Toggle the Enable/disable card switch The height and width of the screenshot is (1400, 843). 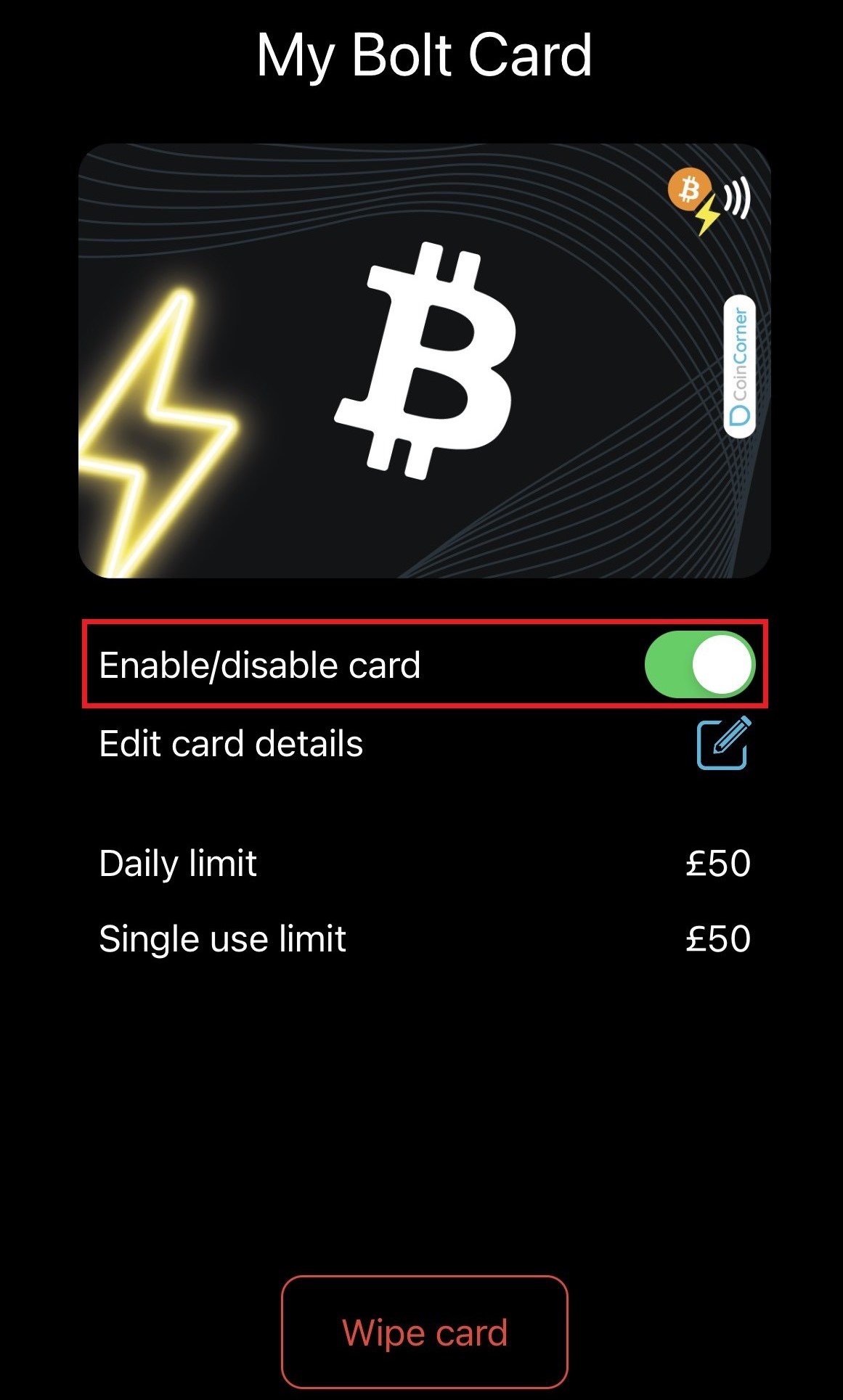tap(699, 664)
